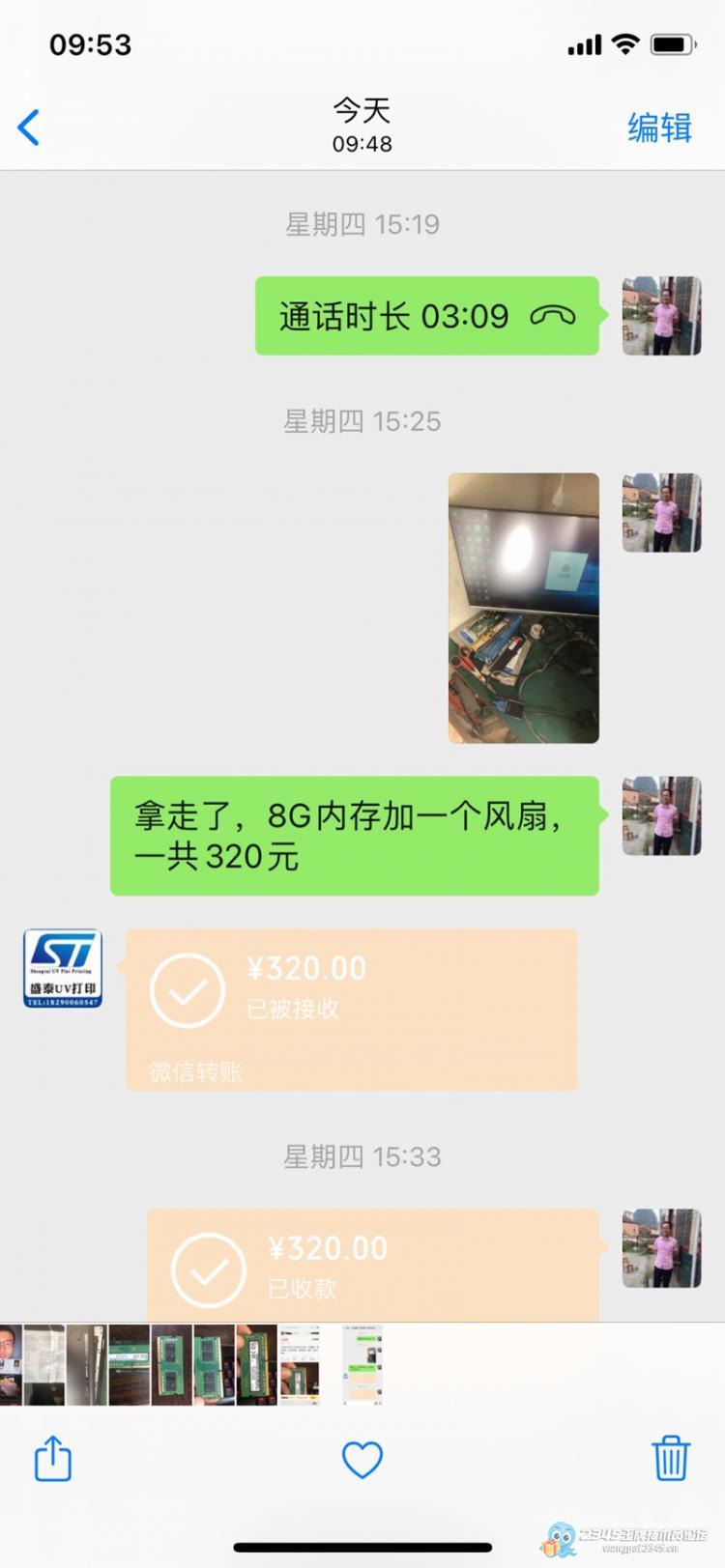This screenshot has width=725, height=1568.
Task: Go back to the photo library
Action: click(29, 128)
